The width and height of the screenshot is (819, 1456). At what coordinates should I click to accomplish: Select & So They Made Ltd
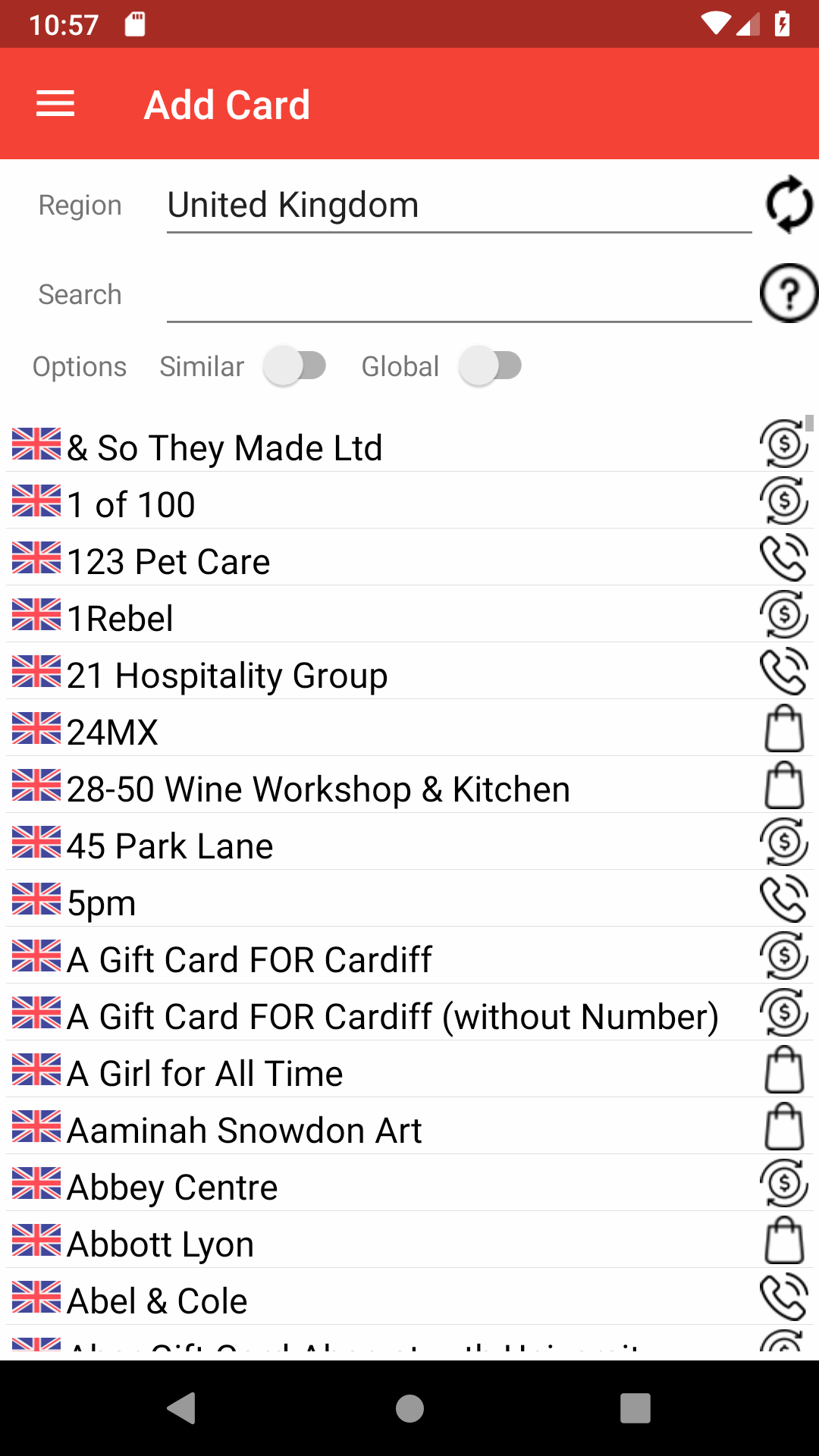pos(224,447)
